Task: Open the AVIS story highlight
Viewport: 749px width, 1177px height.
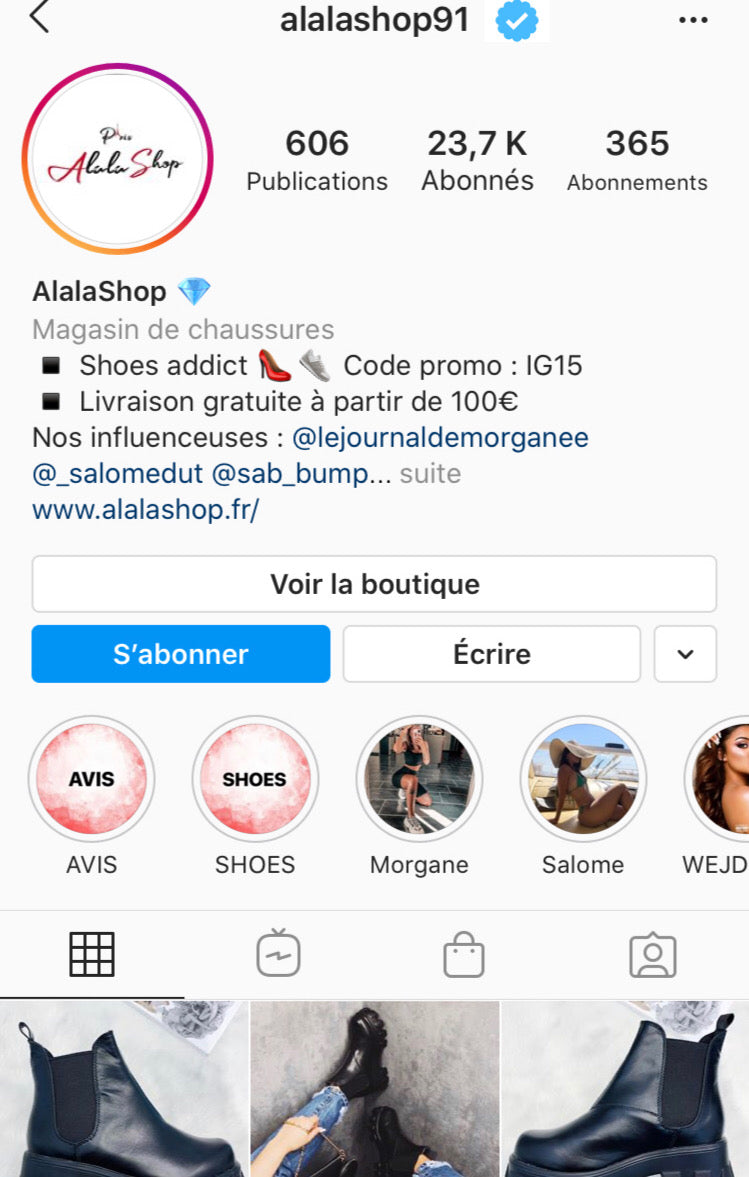Action: [x=92, y=779]
